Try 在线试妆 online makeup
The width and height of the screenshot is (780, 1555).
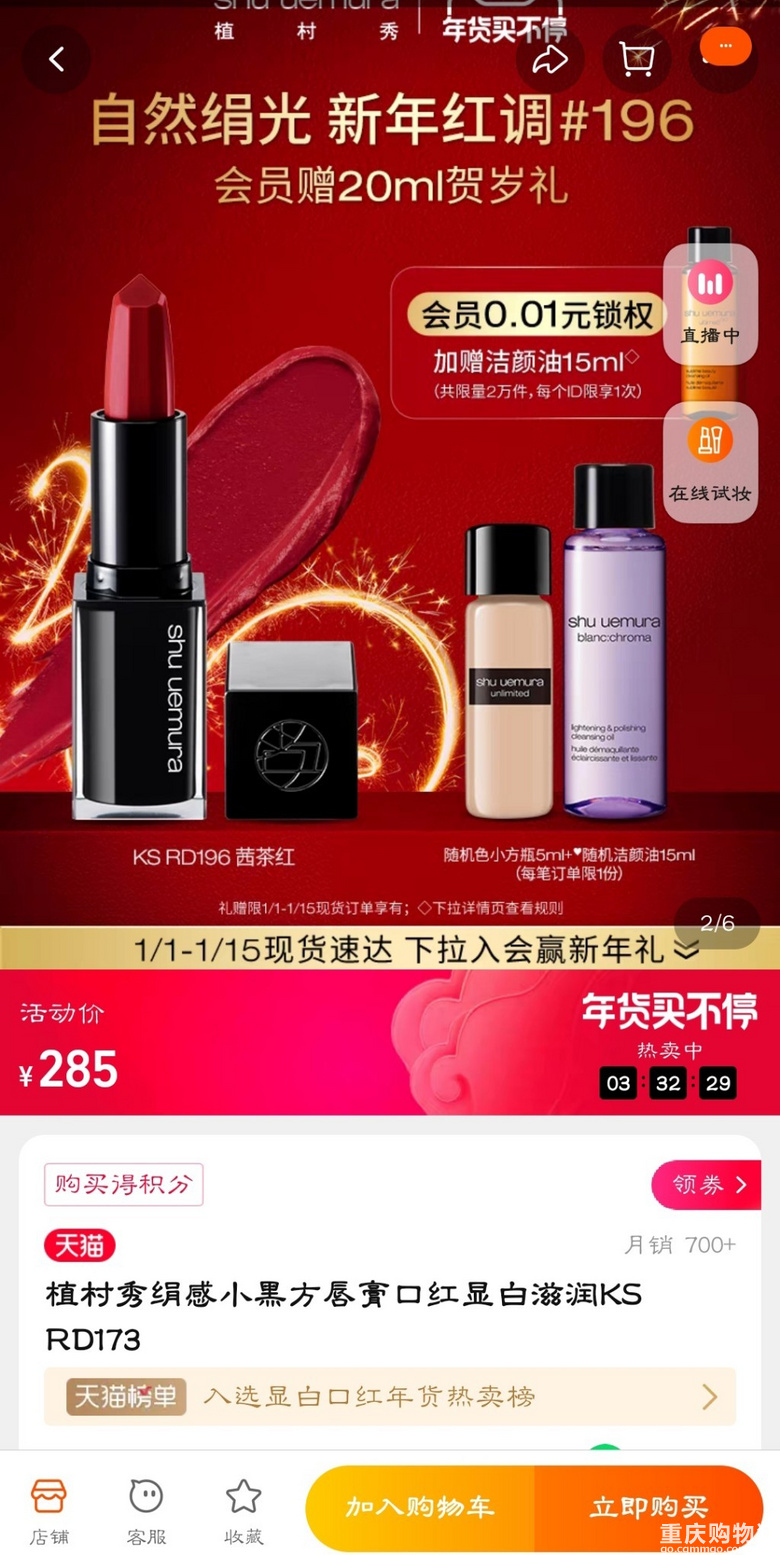coord(710,462)
